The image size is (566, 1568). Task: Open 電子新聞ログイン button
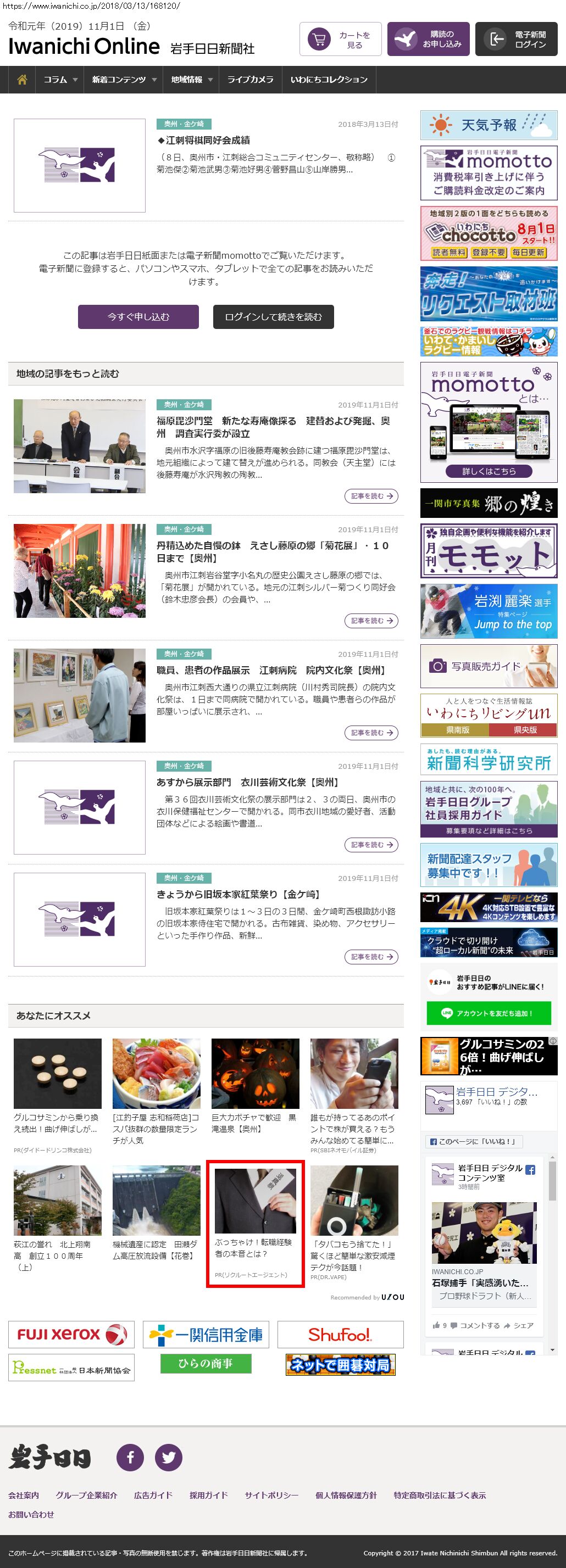[516, 40]
